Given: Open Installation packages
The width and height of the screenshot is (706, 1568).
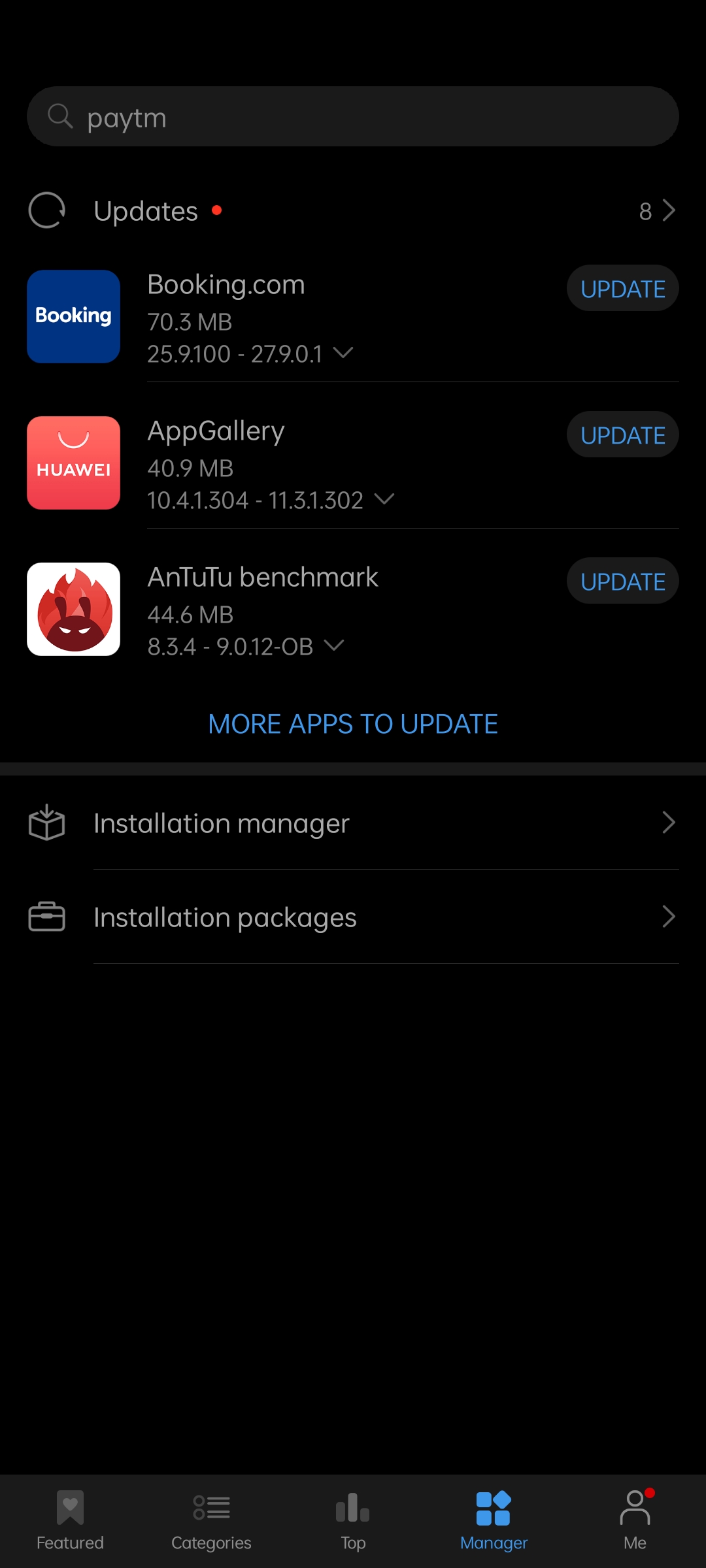Looking at the screenshot, I should click(x=353, y=917).
